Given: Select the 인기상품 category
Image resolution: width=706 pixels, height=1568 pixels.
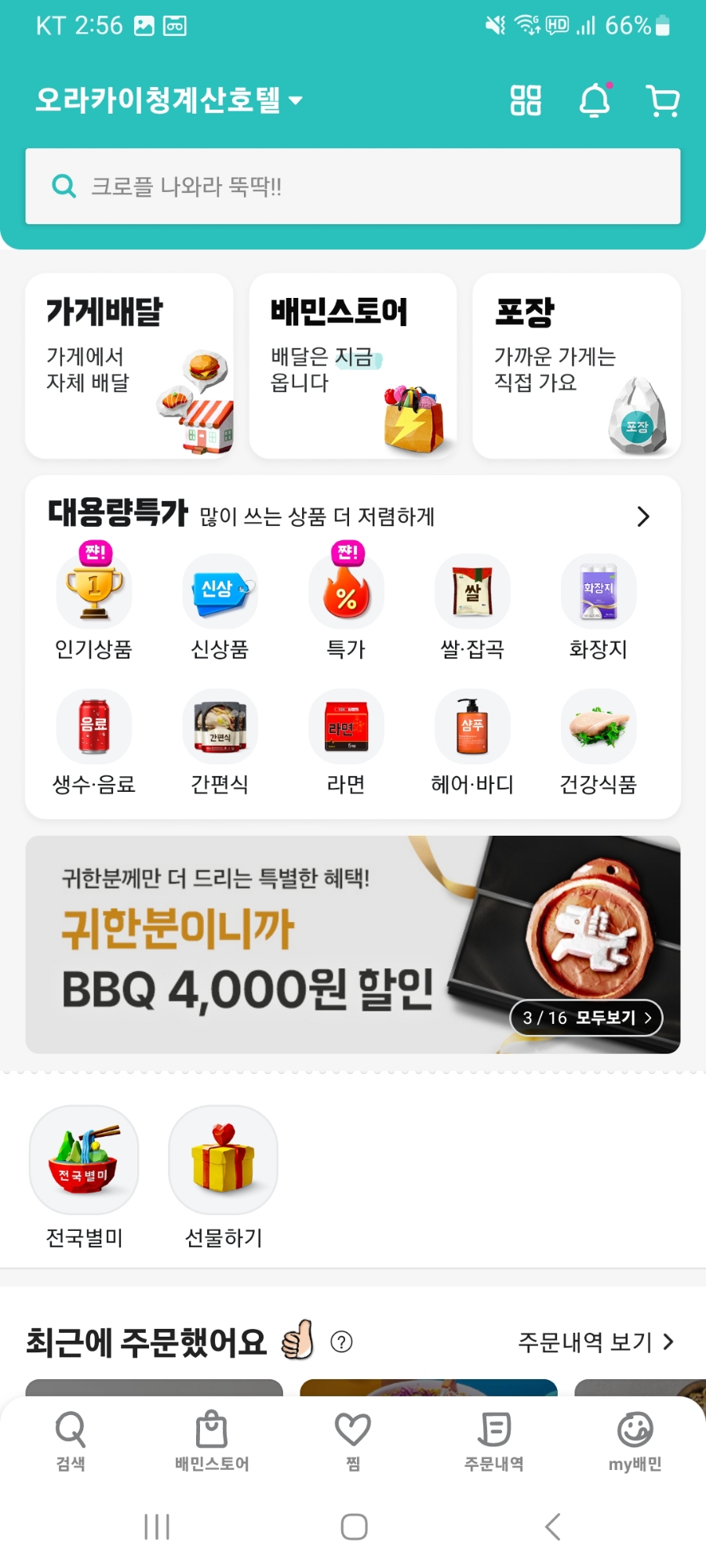Looking at the screenshot, I should (x=94, y=605).
